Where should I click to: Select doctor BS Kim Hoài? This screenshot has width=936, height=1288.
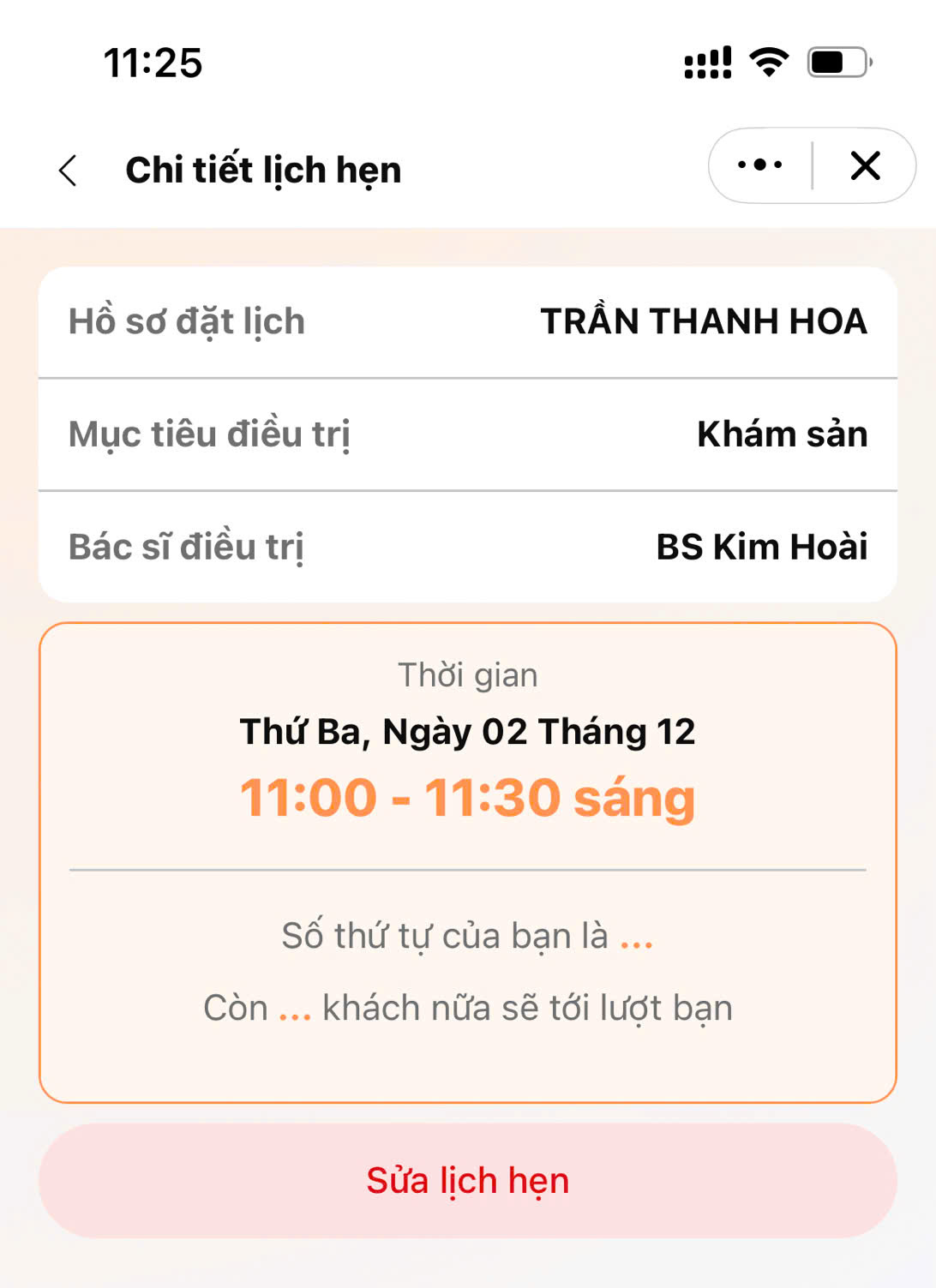pyautogui.click(x=761, y=548)
